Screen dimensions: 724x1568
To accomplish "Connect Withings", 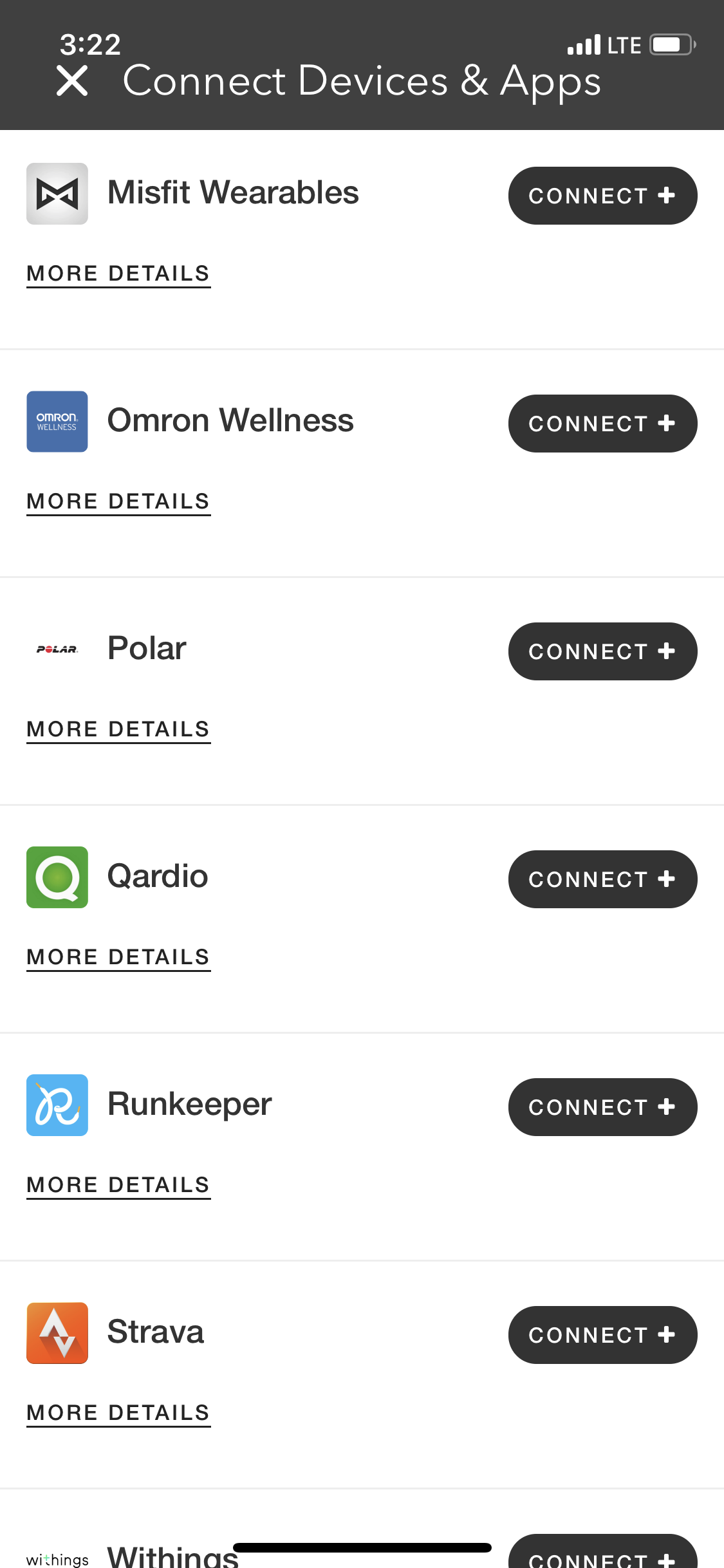I will pos(602,1554).
